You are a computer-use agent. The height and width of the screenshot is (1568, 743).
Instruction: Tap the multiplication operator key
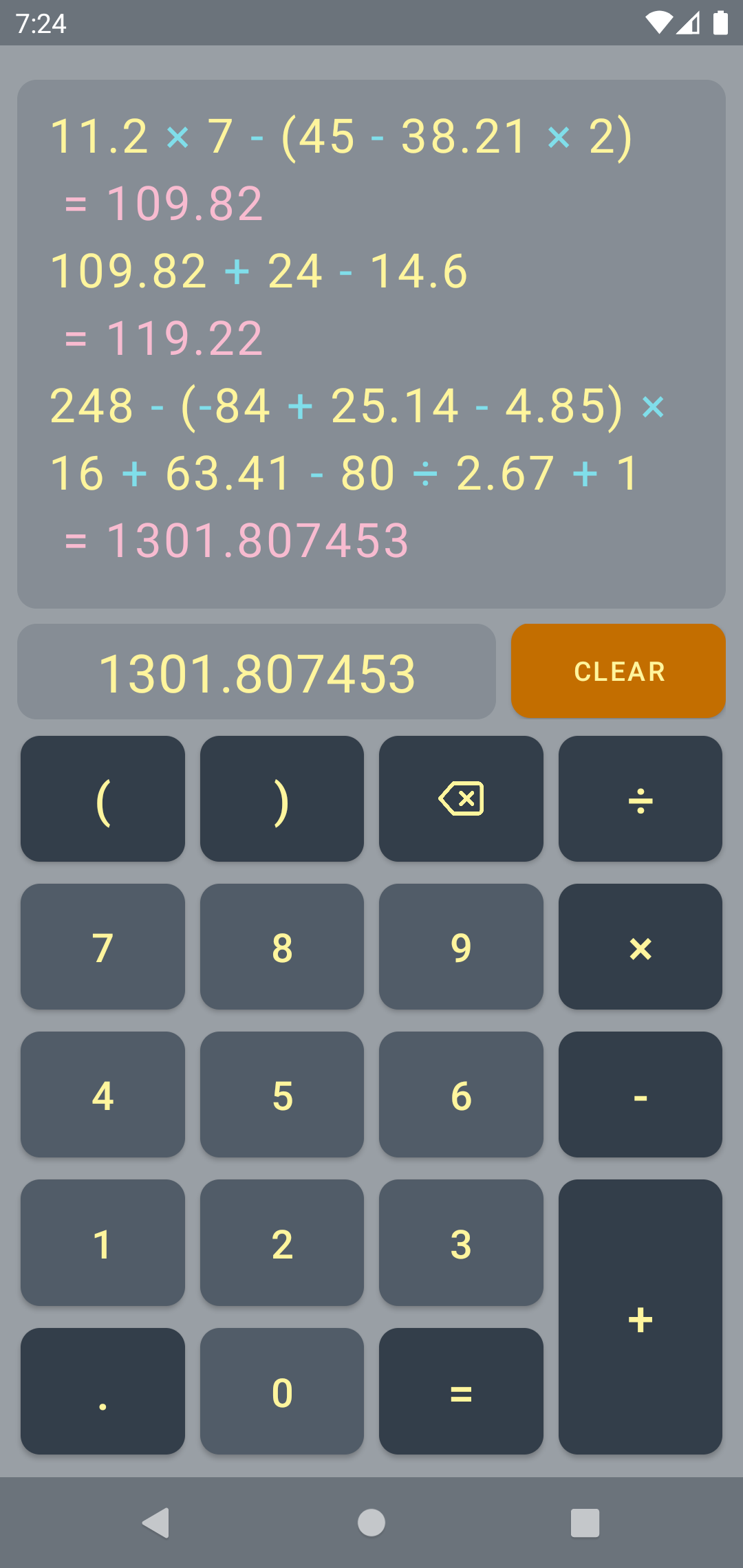click(x=639, y=947)
